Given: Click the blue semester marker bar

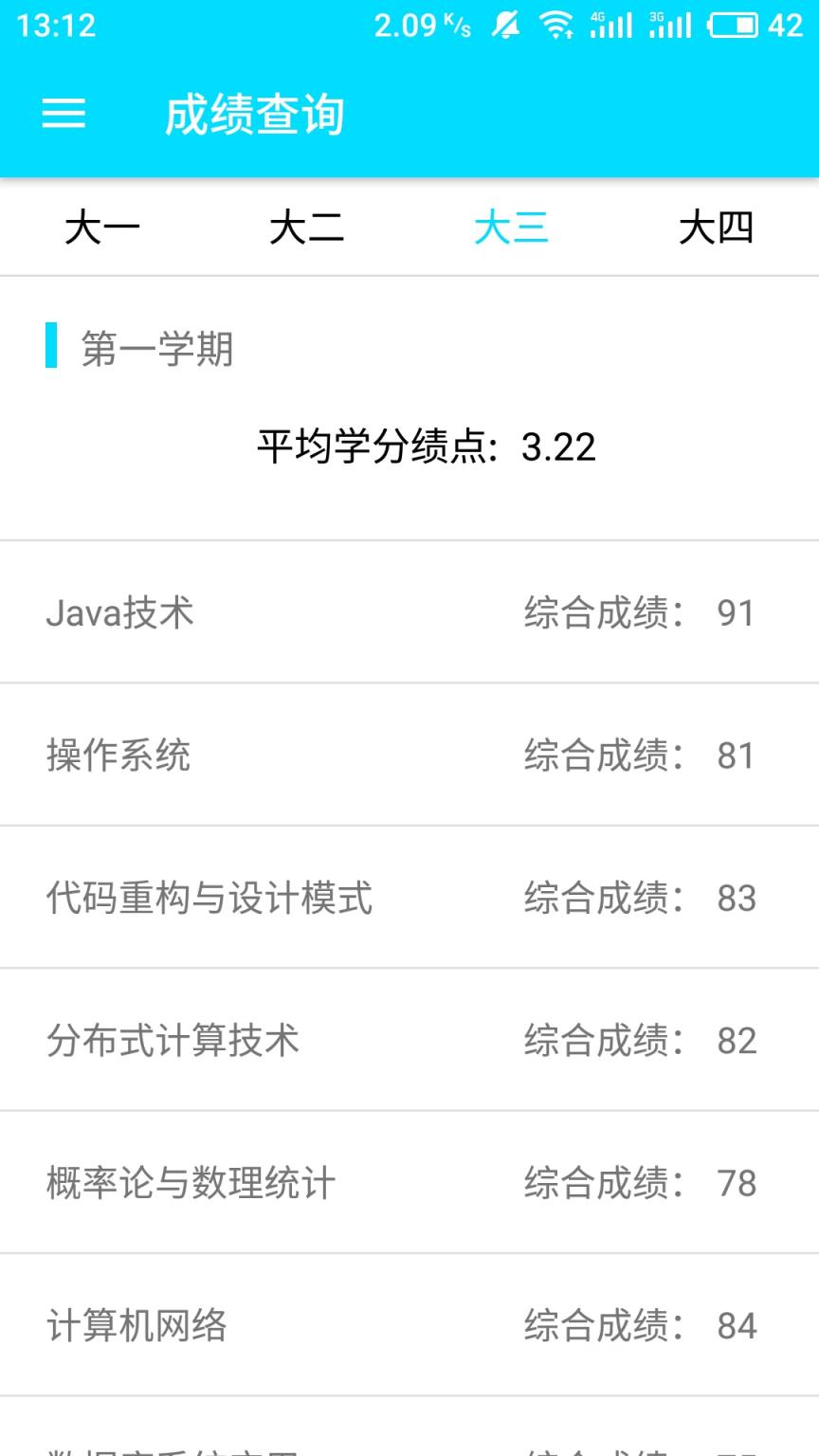Looking at the screenshot, I should [52, 348].
